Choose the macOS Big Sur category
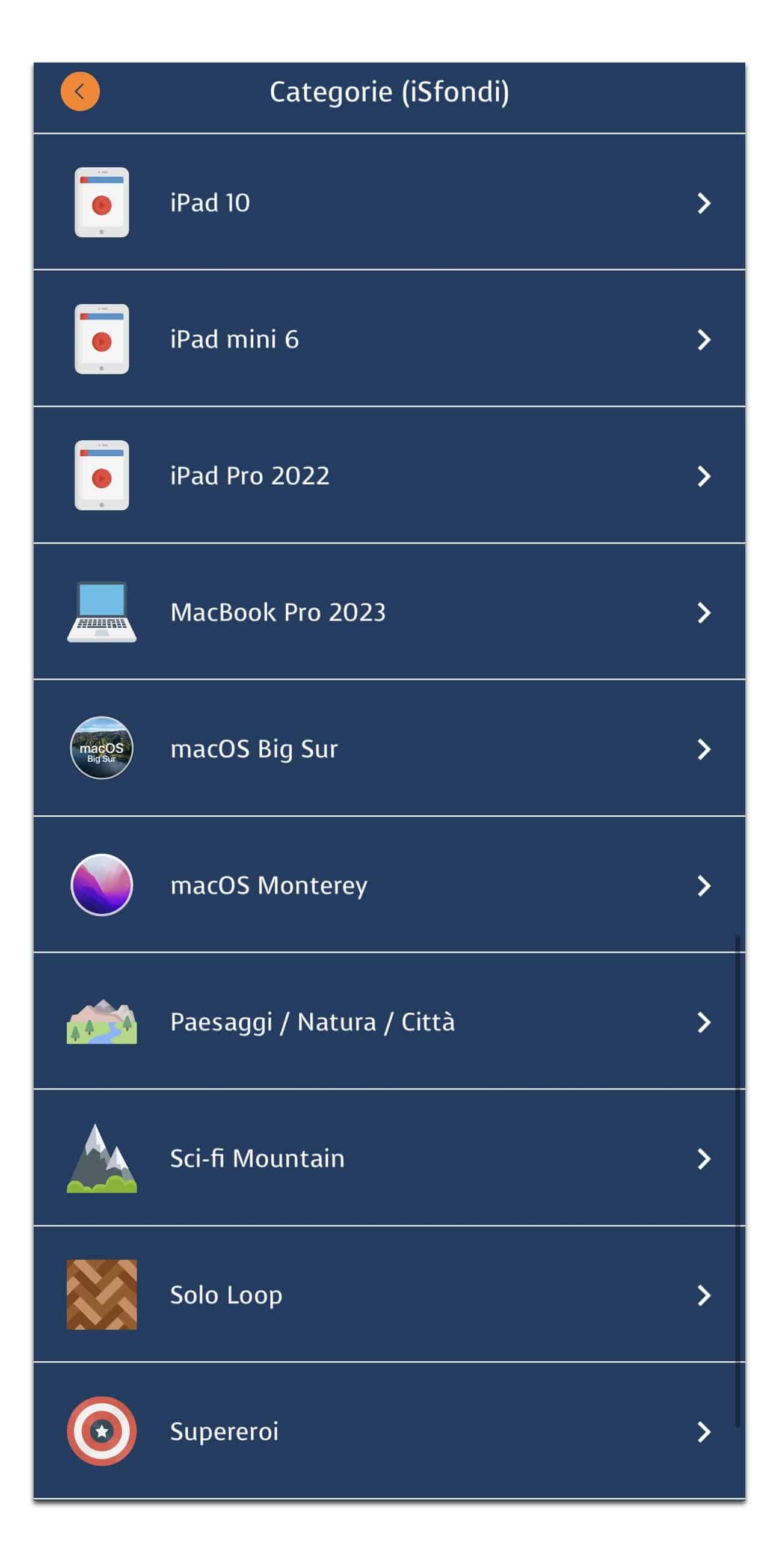Viewport: 776px width, 1568px height. [x=389, y=748]
